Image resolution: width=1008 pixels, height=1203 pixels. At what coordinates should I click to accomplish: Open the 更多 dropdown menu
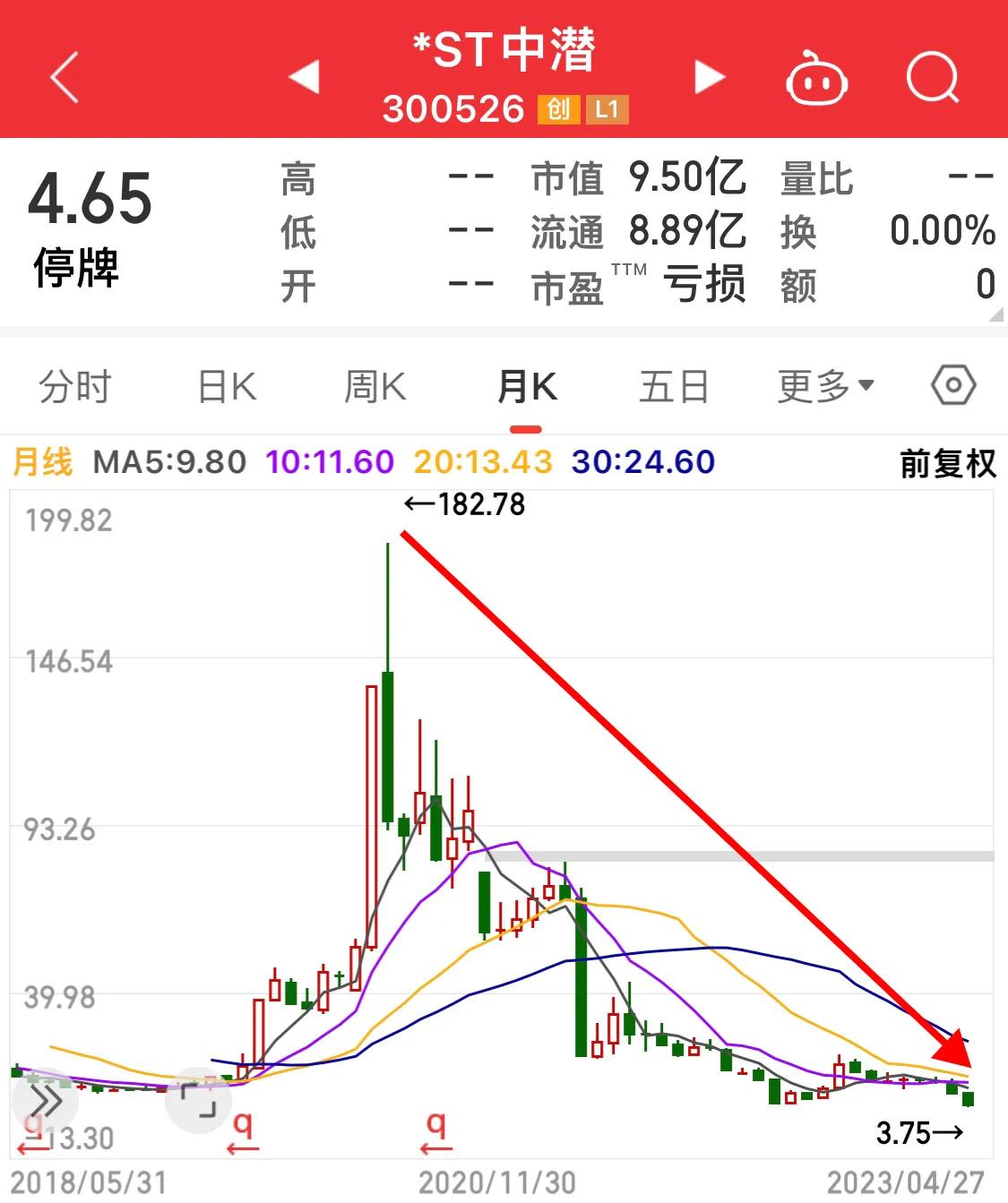click(x=825, y=385)
